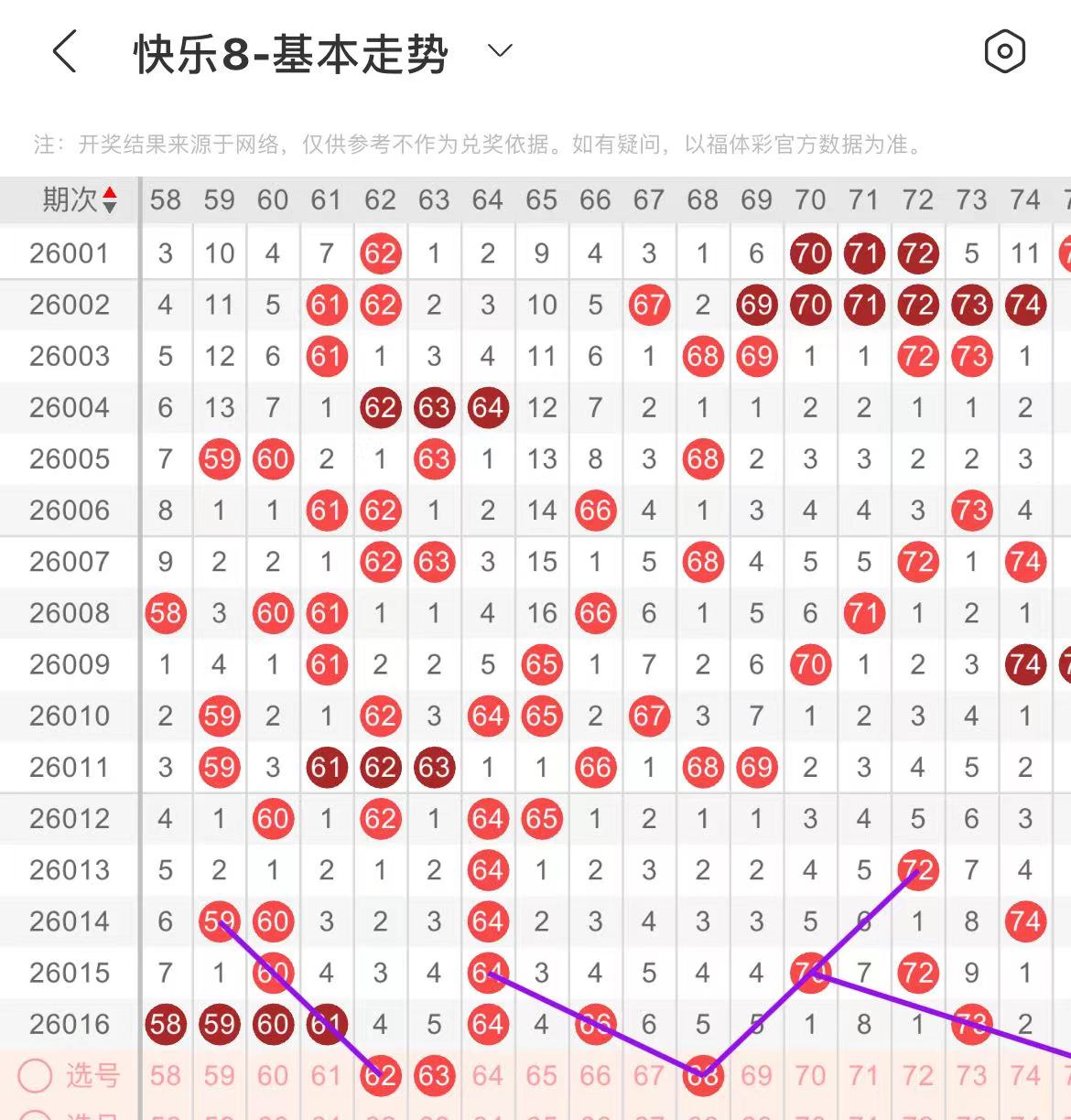The height and width of the screenshot is (1120, 1071).
Task: Pick number 59 in the 选号 row
Action: (219, 1076)
